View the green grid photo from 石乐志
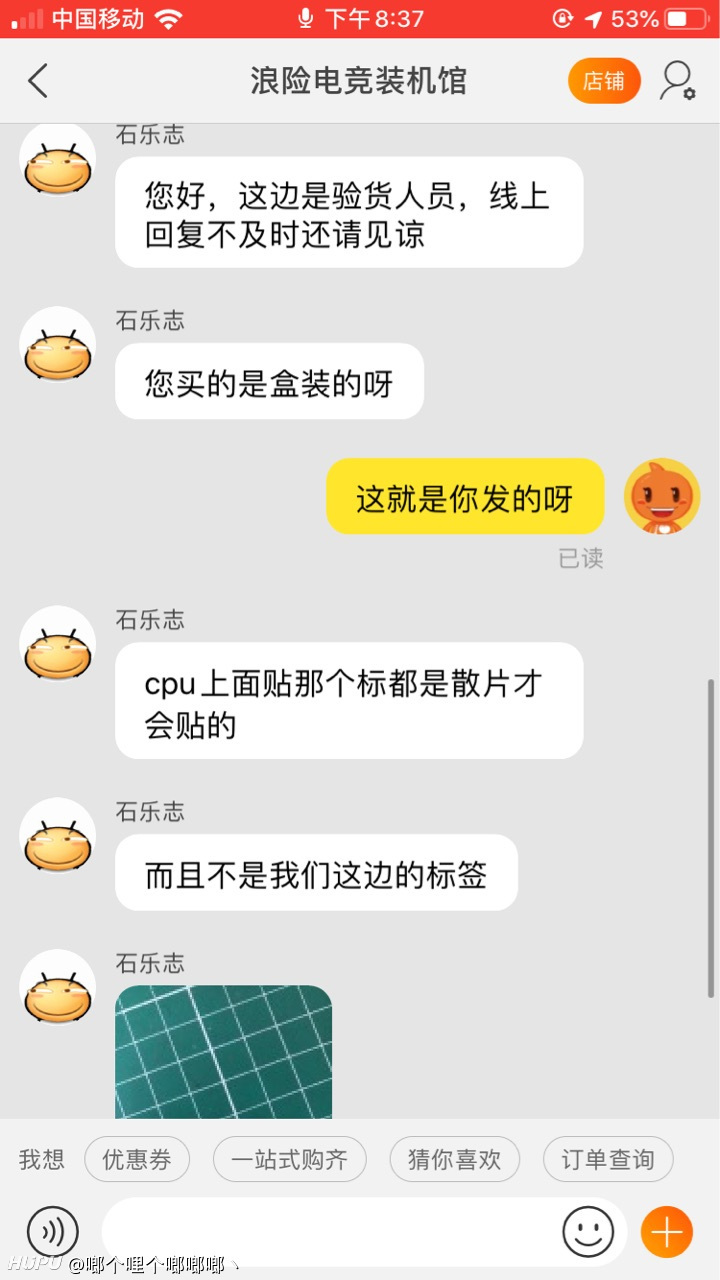 [223, 1052]
